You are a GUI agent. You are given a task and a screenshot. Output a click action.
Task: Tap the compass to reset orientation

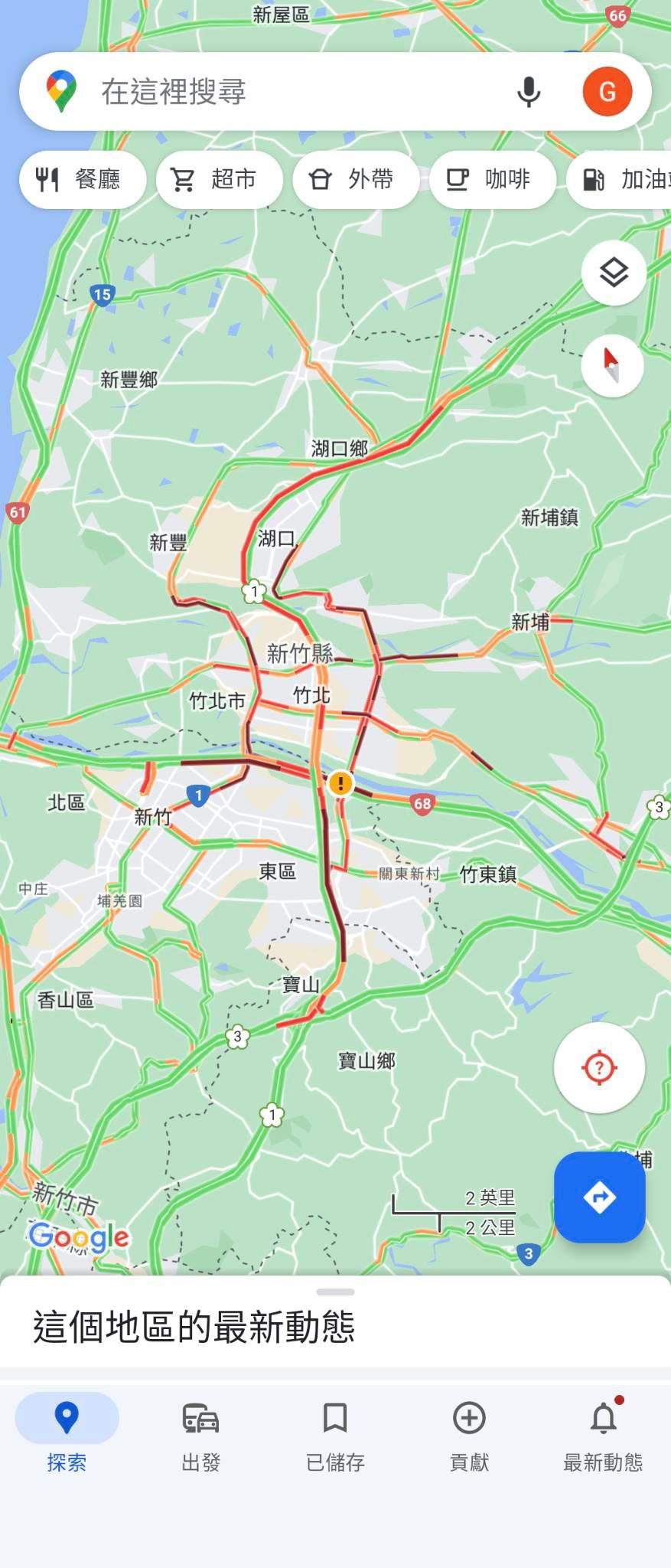pos(612,365)
